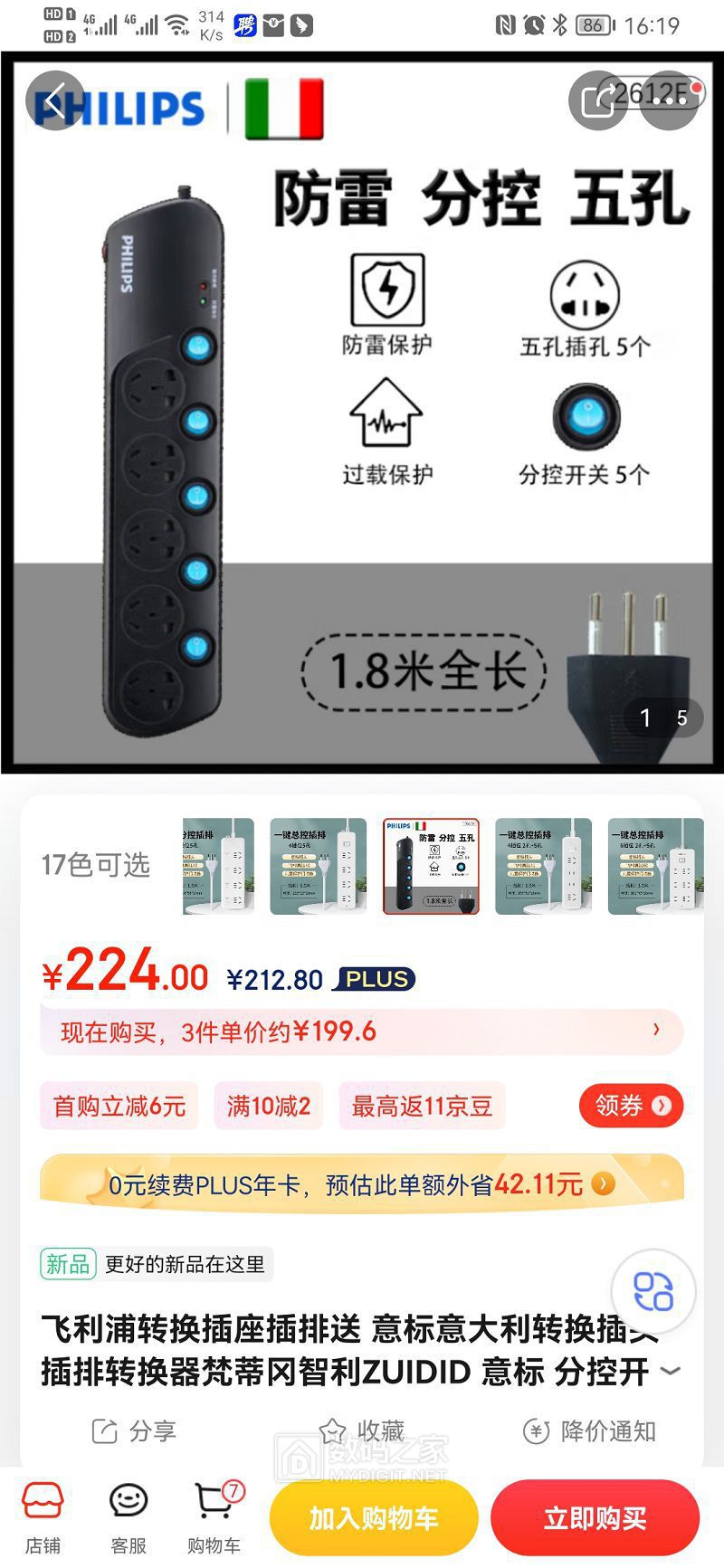This screenshot has height=1568, width=724.
Task: Open the 店铺 store page
Action: [x=43, y=1518]
